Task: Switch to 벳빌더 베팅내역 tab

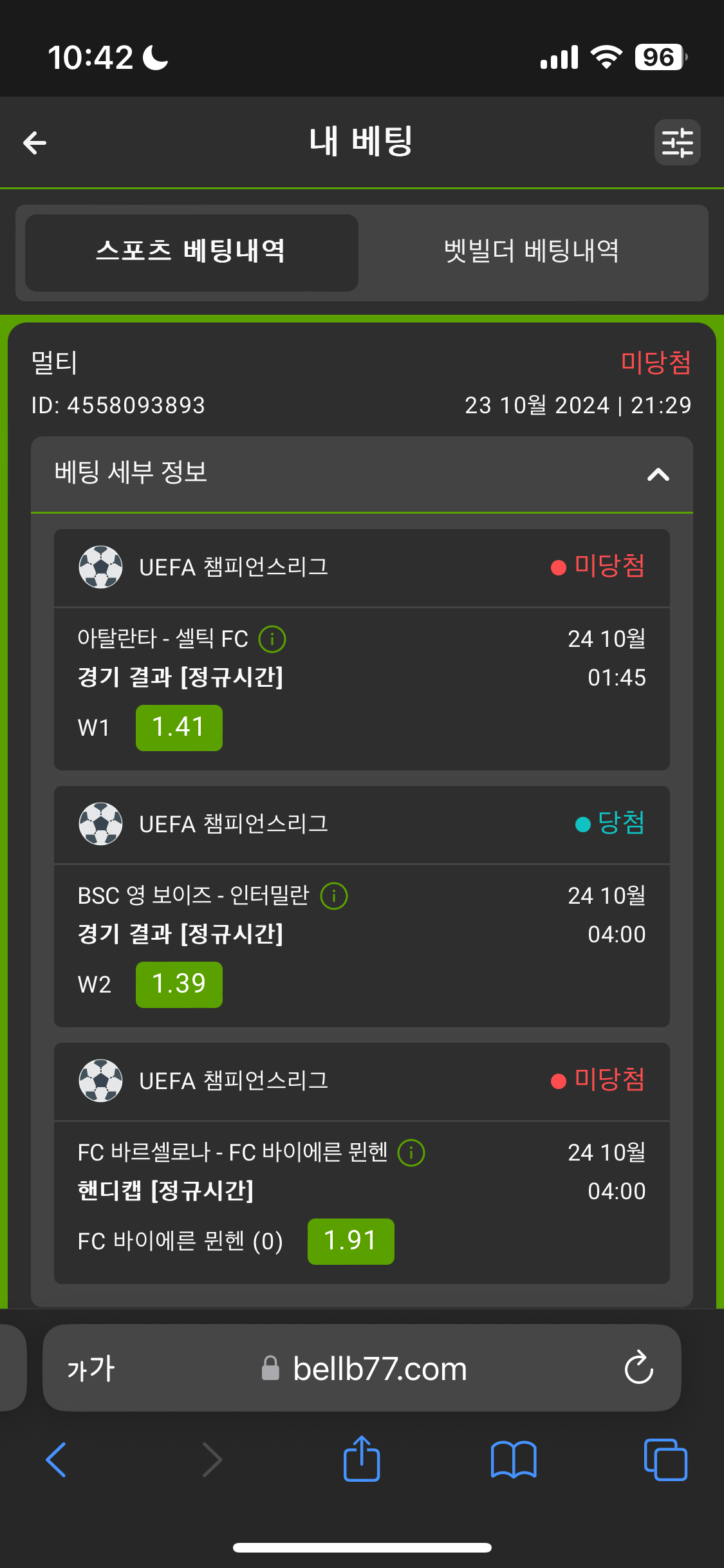Action: click(532, 252)
